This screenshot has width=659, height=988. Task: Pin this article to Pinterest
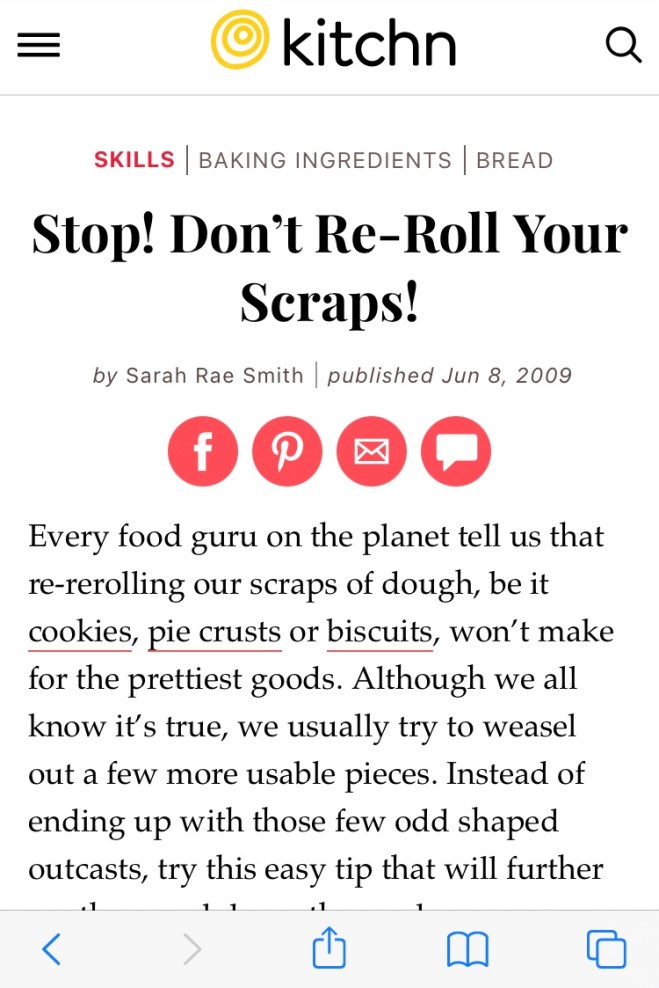(x=287, y=452)
